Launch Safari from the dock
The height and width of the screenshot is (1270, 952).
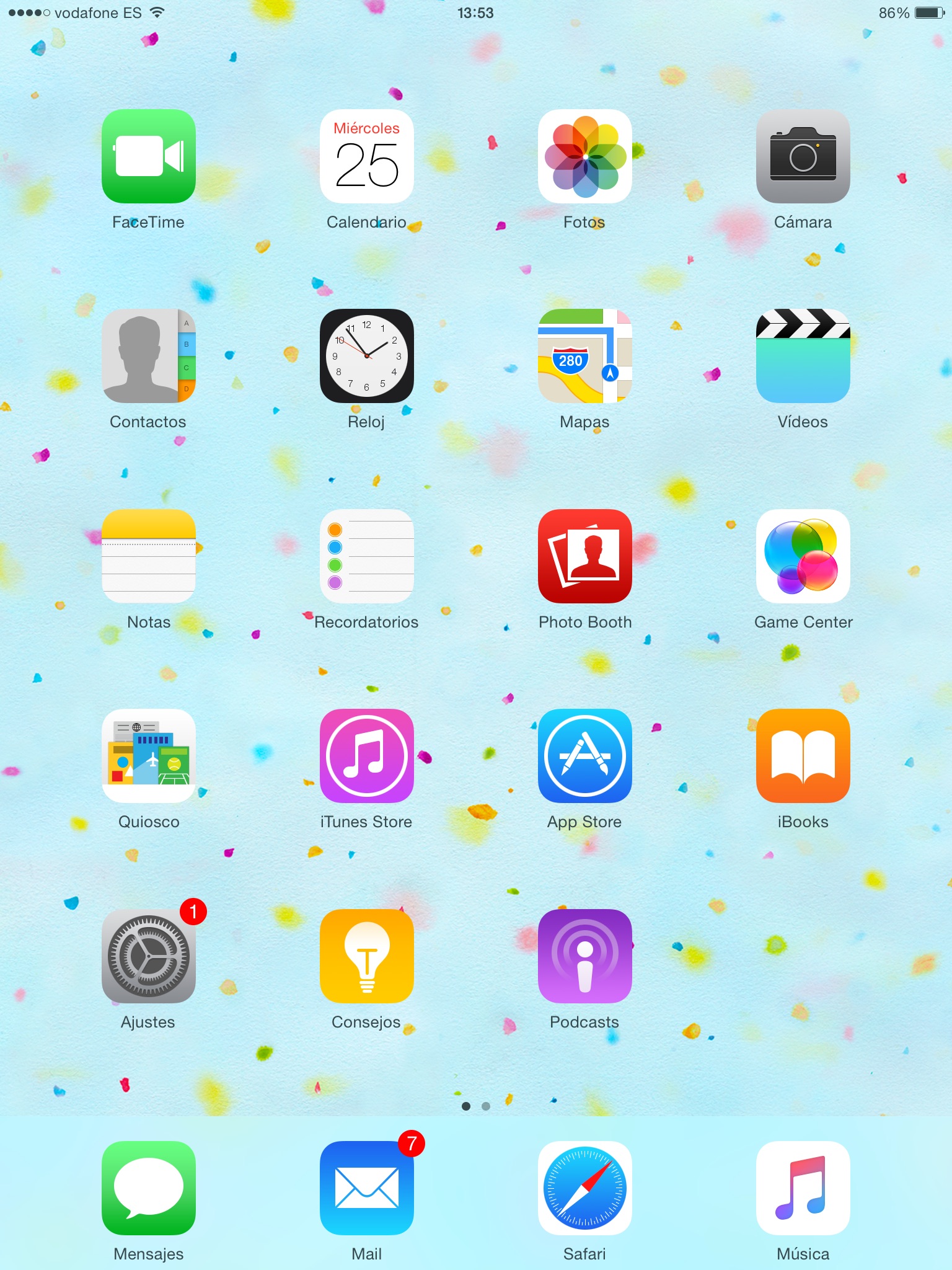[x=585, y=1188]
